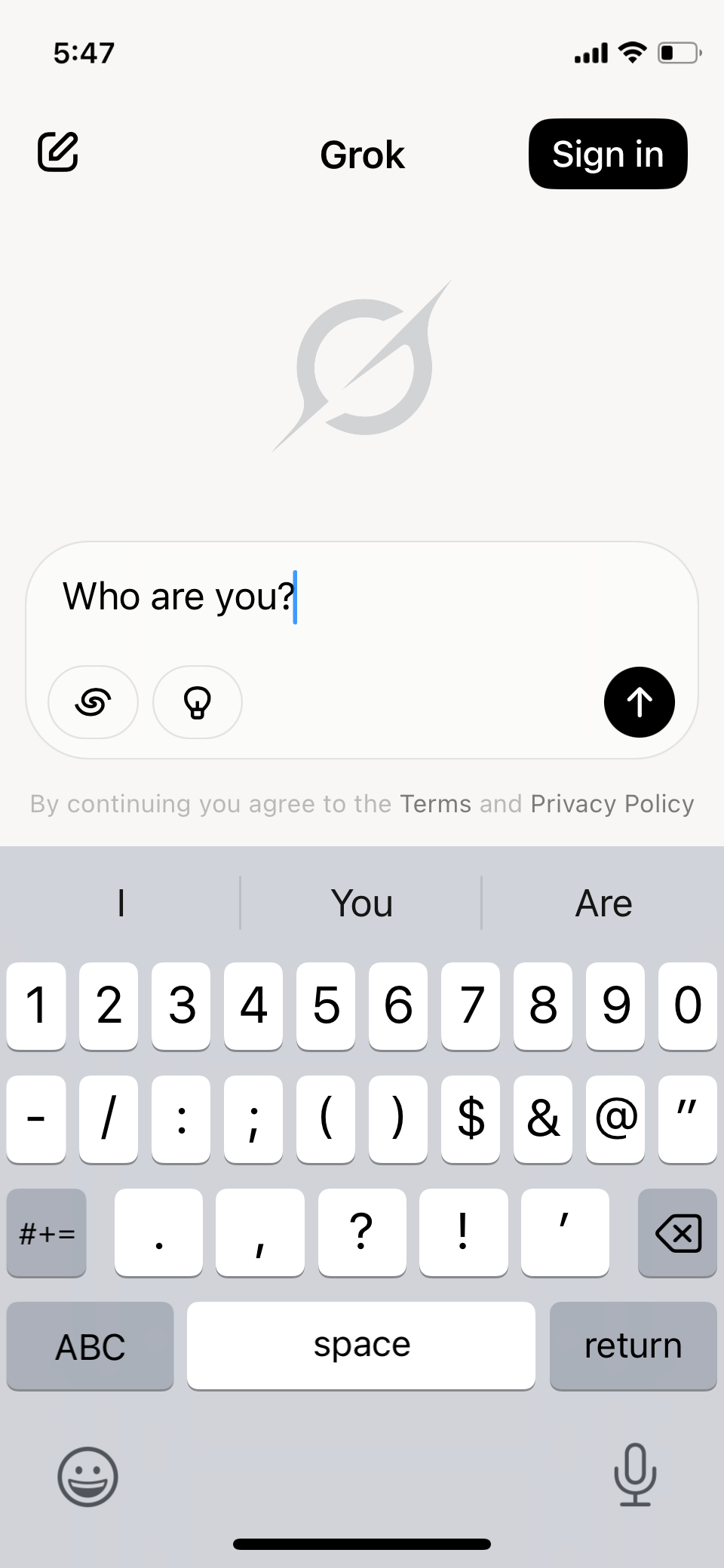Enable the DeepSearch spiral option

point(94,702)
